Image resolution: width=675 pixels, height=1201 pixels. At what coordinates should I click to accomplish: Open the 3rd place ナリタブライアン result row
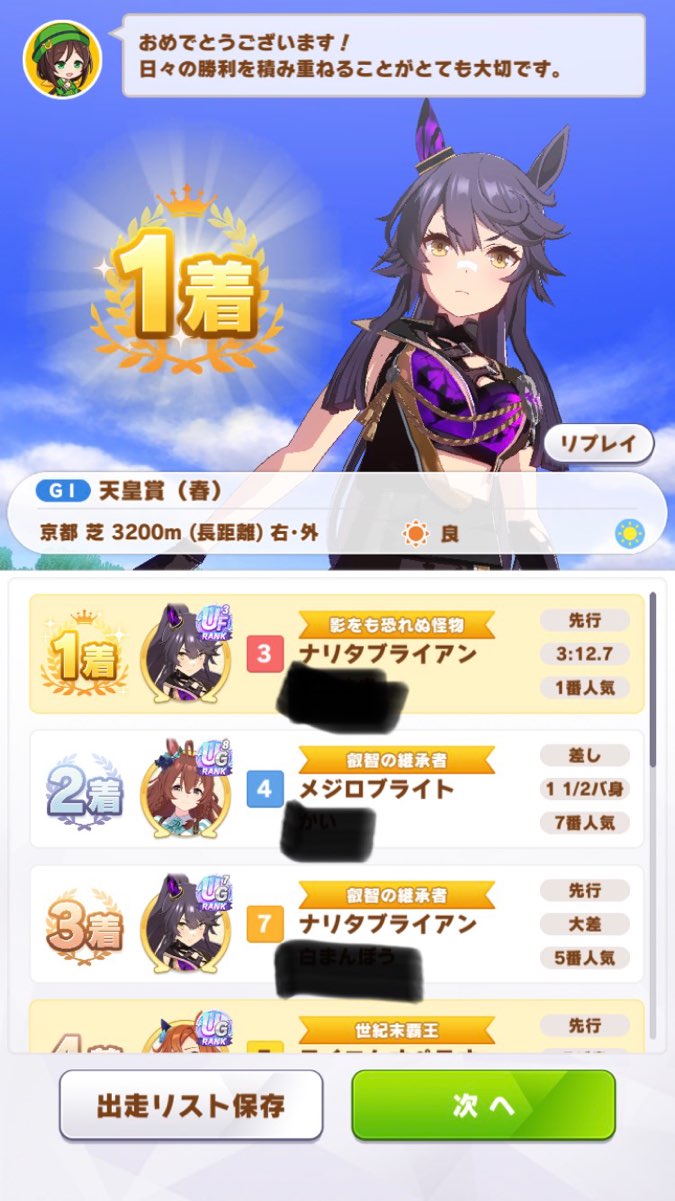tap(337, 924)
